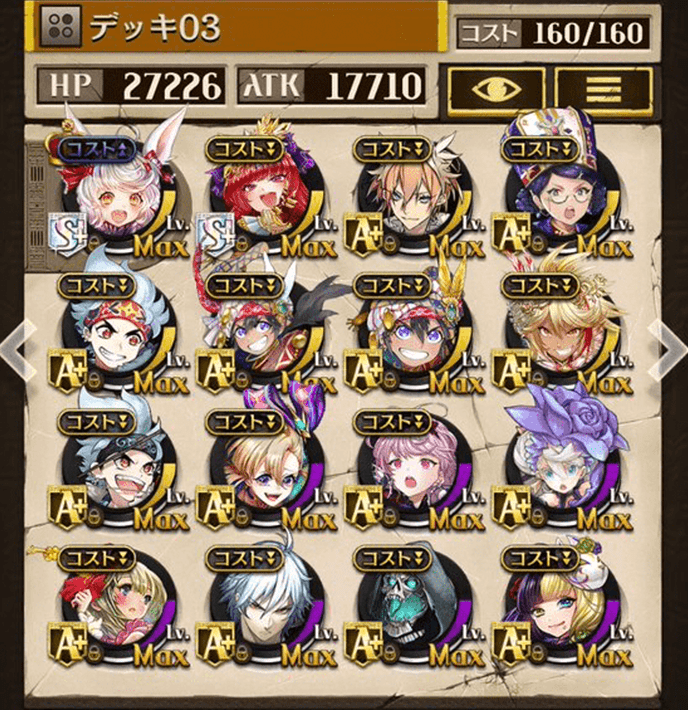Toggle the eye visibility button
Image resolution: width=688 pixels, height=710 pixels.
coord(495,87)
